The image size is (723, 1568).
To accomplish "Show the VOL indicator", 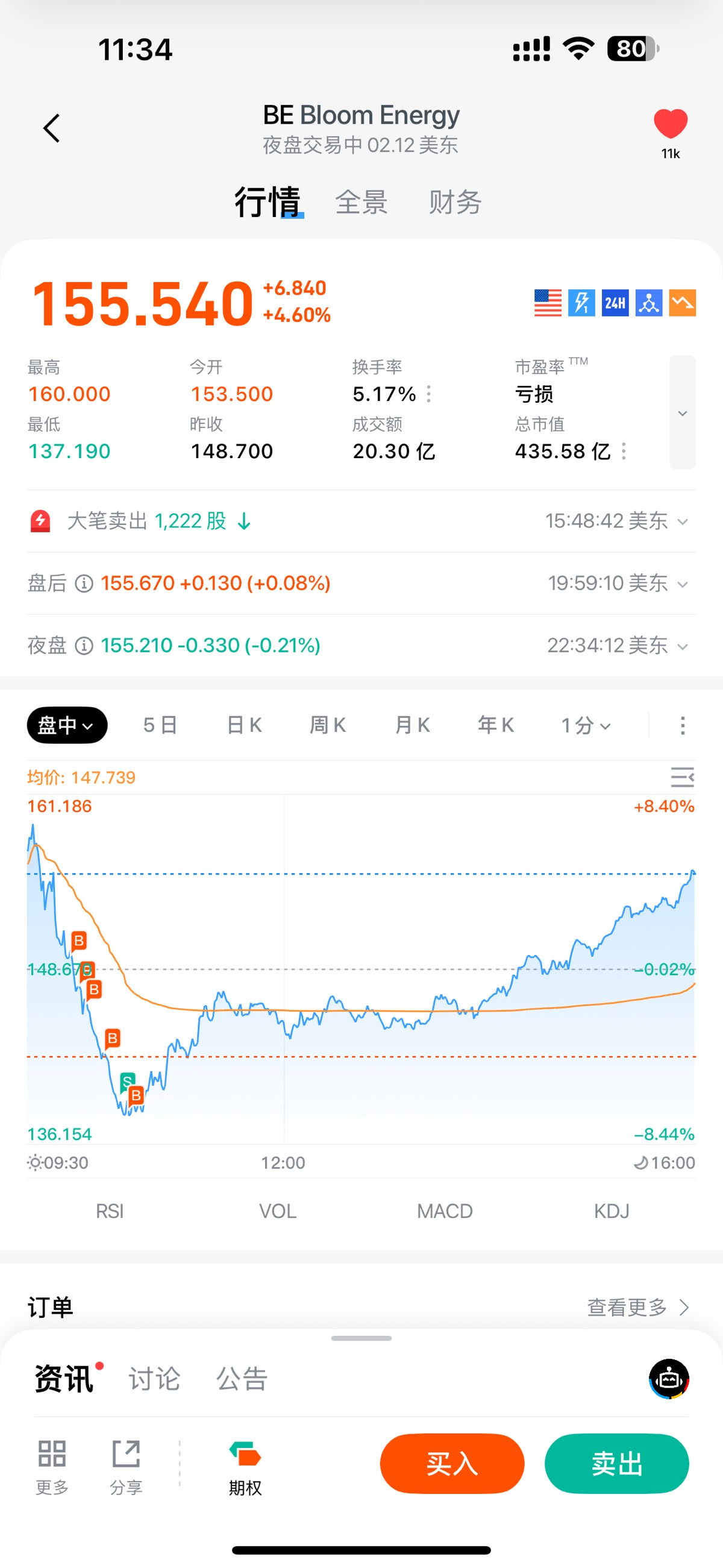I will [278, 1211].
